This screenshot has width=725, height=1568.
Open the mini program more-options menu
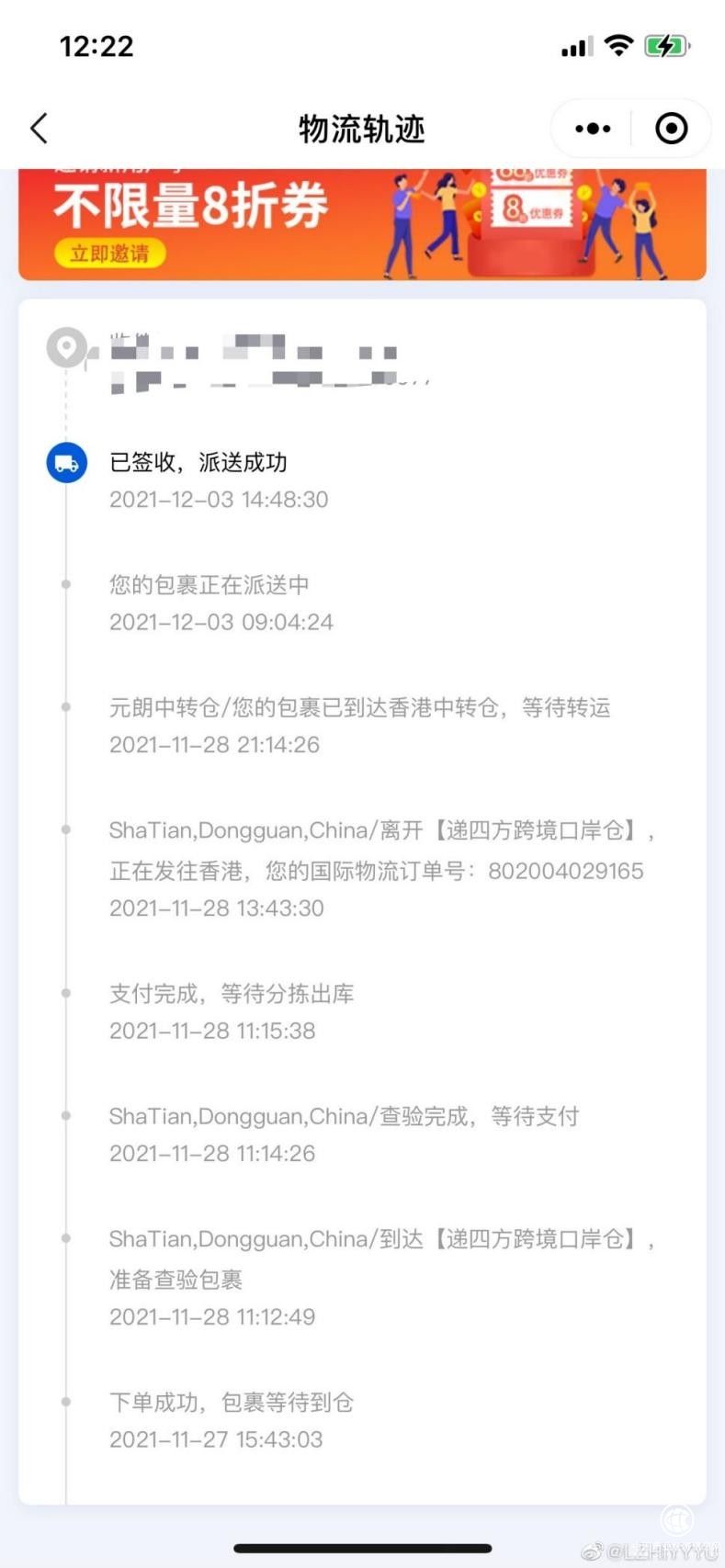593,129
